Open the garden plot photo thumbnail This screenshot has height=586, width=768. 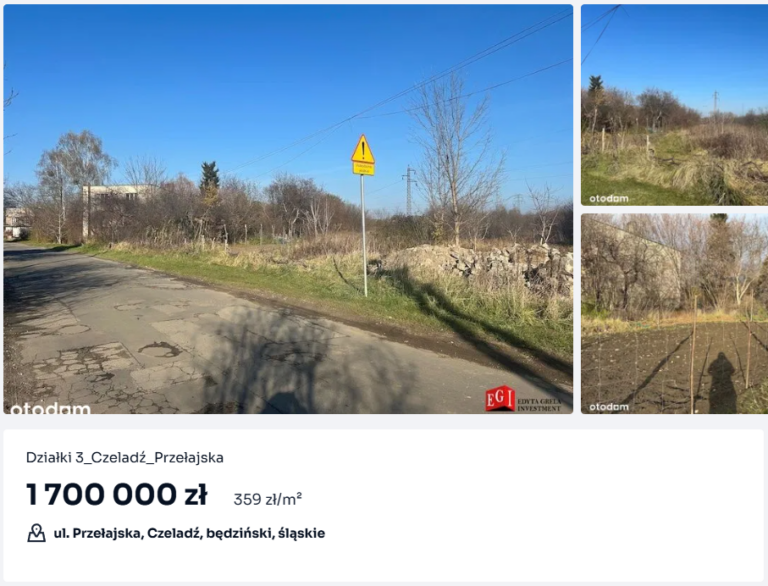coord(674,313)
